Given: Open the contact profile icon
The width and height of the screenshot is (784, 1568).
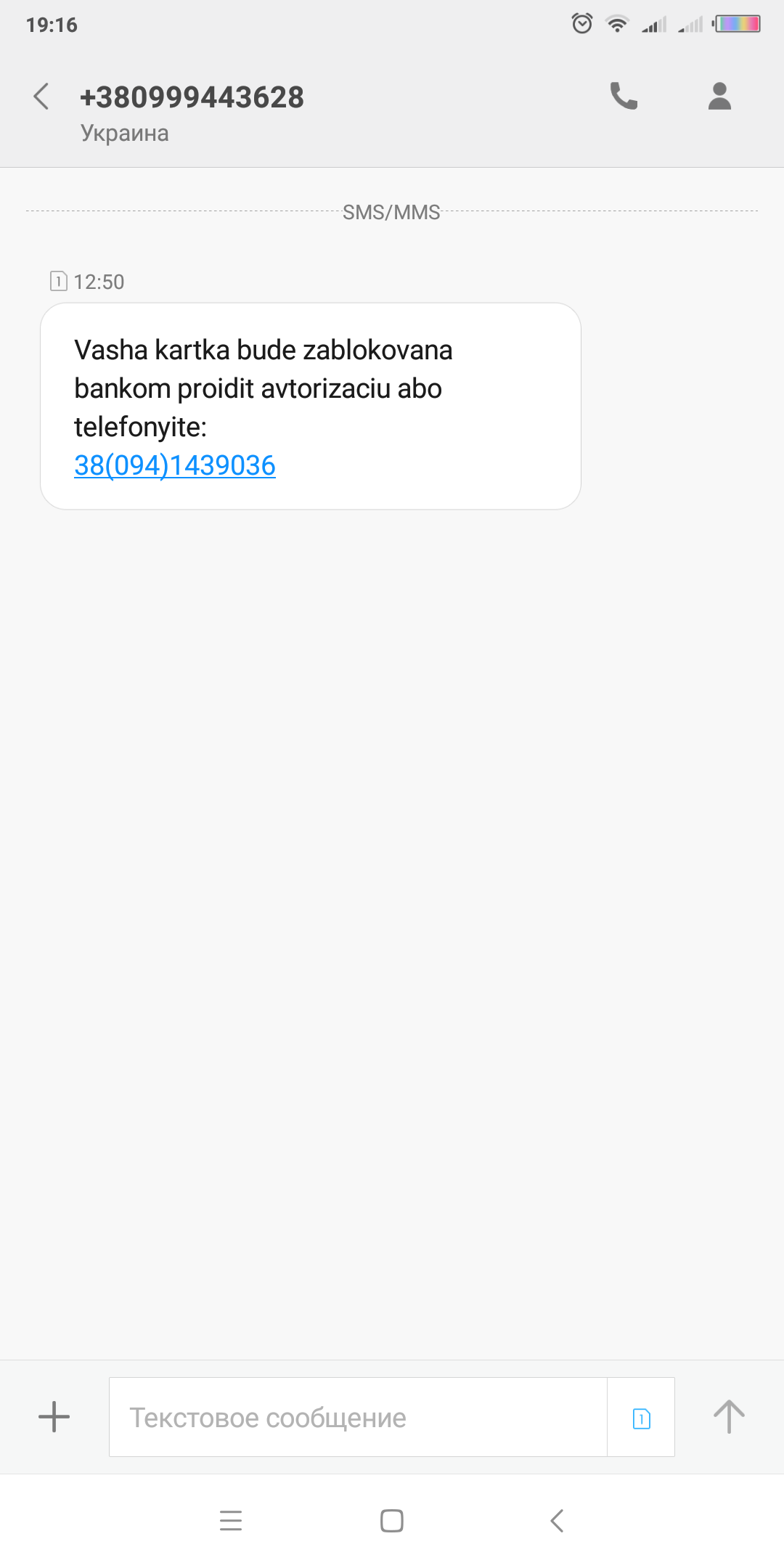Looking at the screenshot, I should coord(719,96).
